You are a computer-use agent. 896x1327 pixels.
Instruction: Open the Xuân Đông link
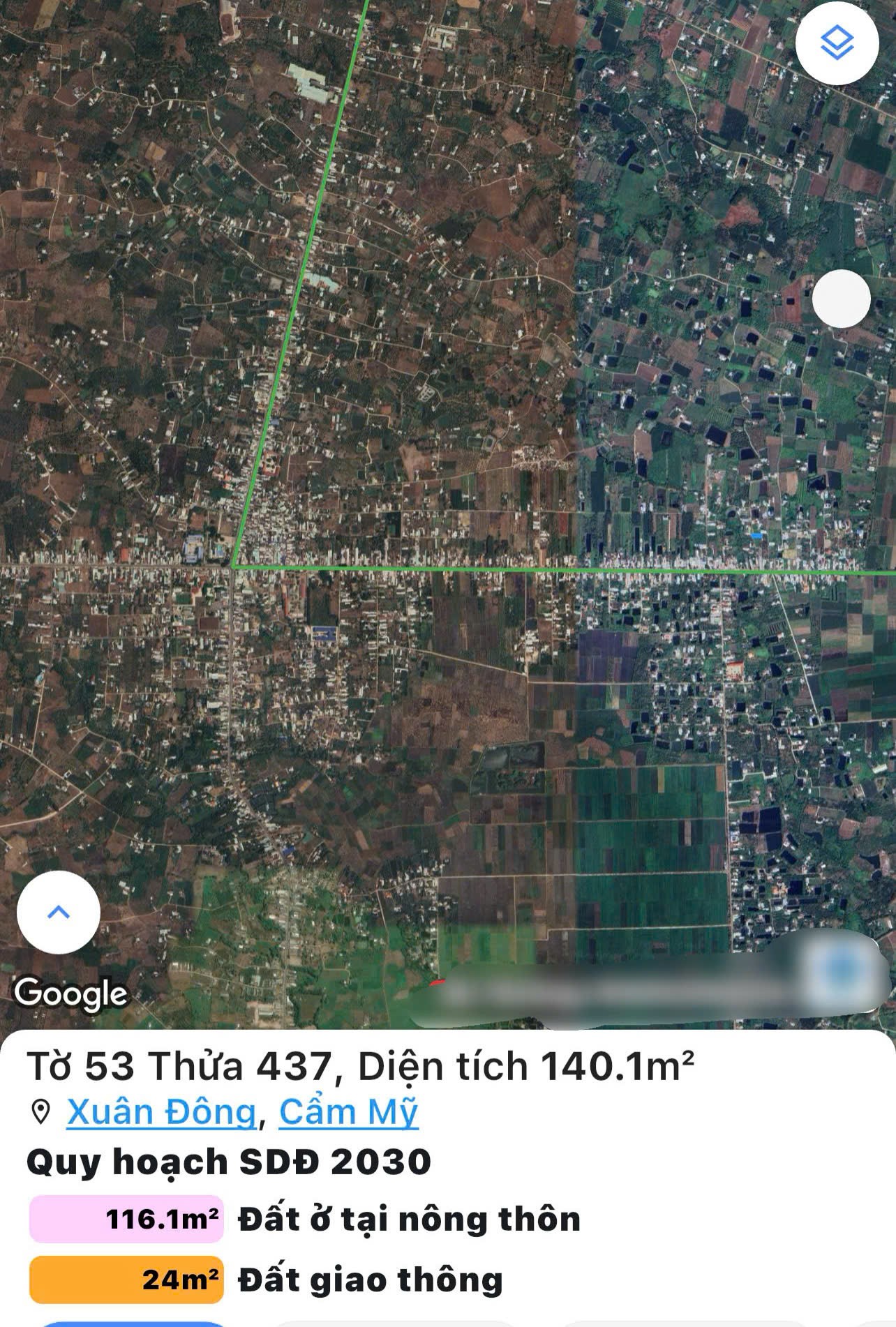pos(161,1111)
